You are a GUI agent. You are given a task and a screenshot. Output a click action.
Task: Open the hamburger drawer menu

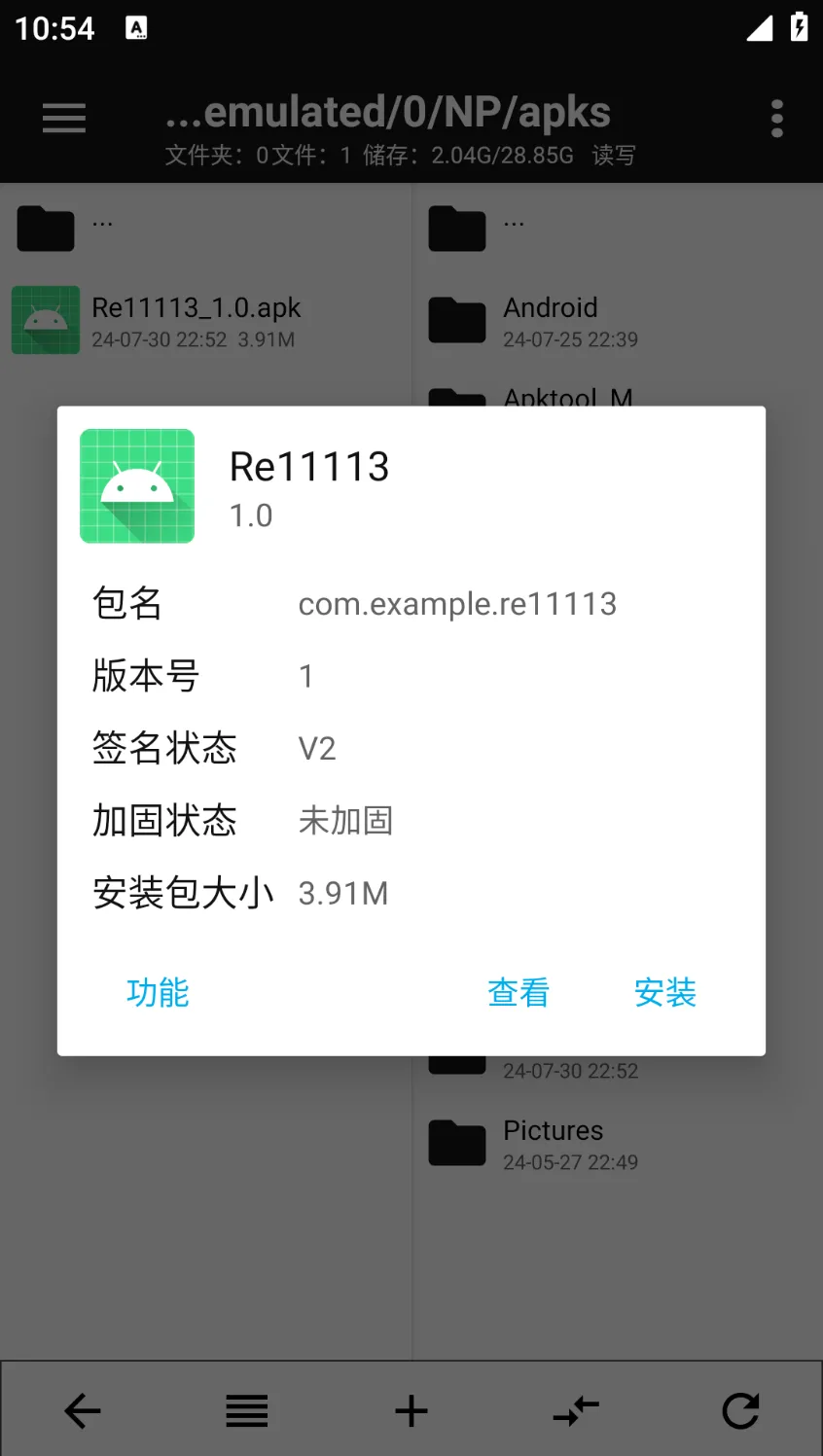[x=64, y=119]
